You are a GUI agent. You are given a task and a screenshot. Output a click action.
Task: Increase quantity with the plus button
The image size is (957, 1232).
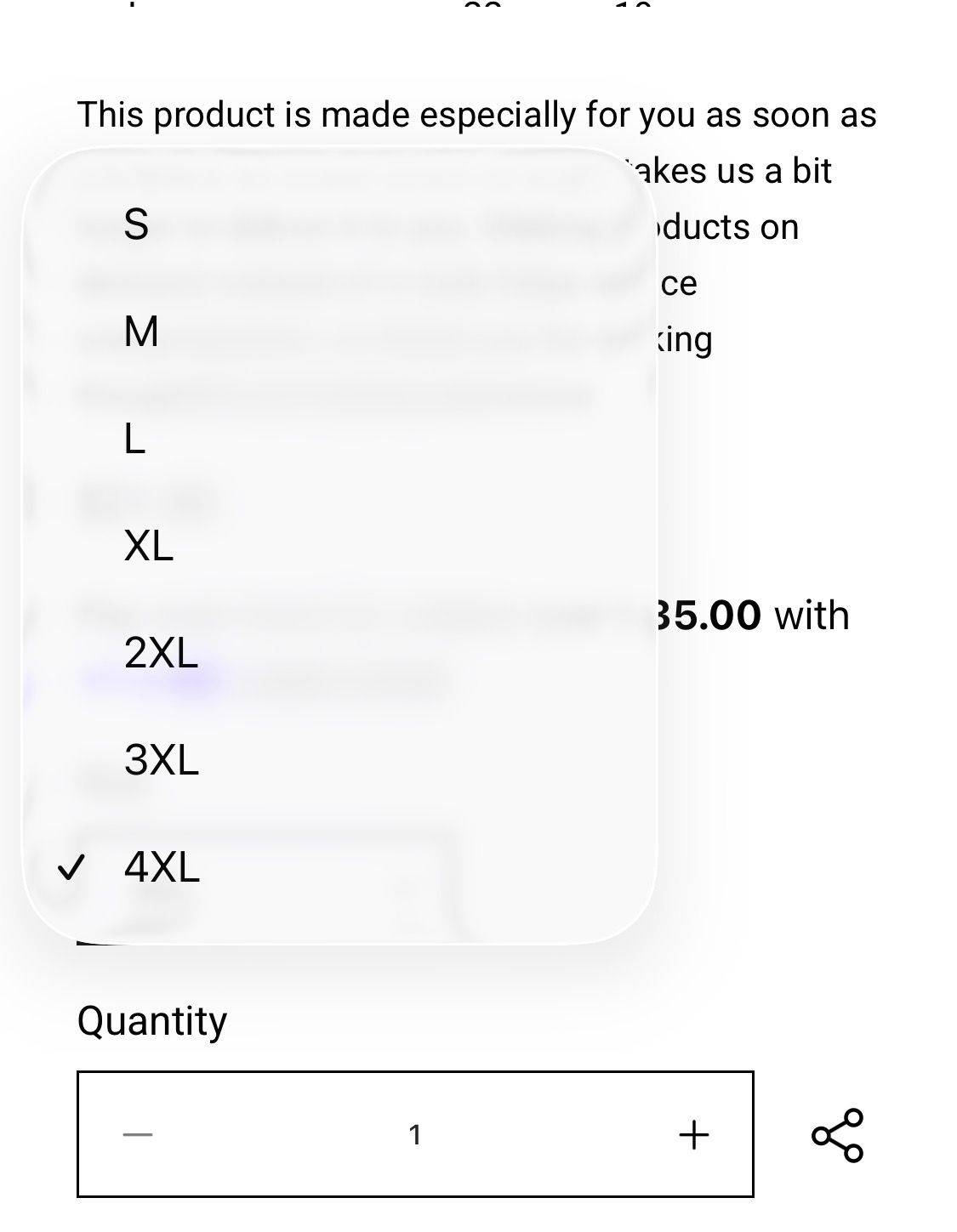pos(693,1134)
